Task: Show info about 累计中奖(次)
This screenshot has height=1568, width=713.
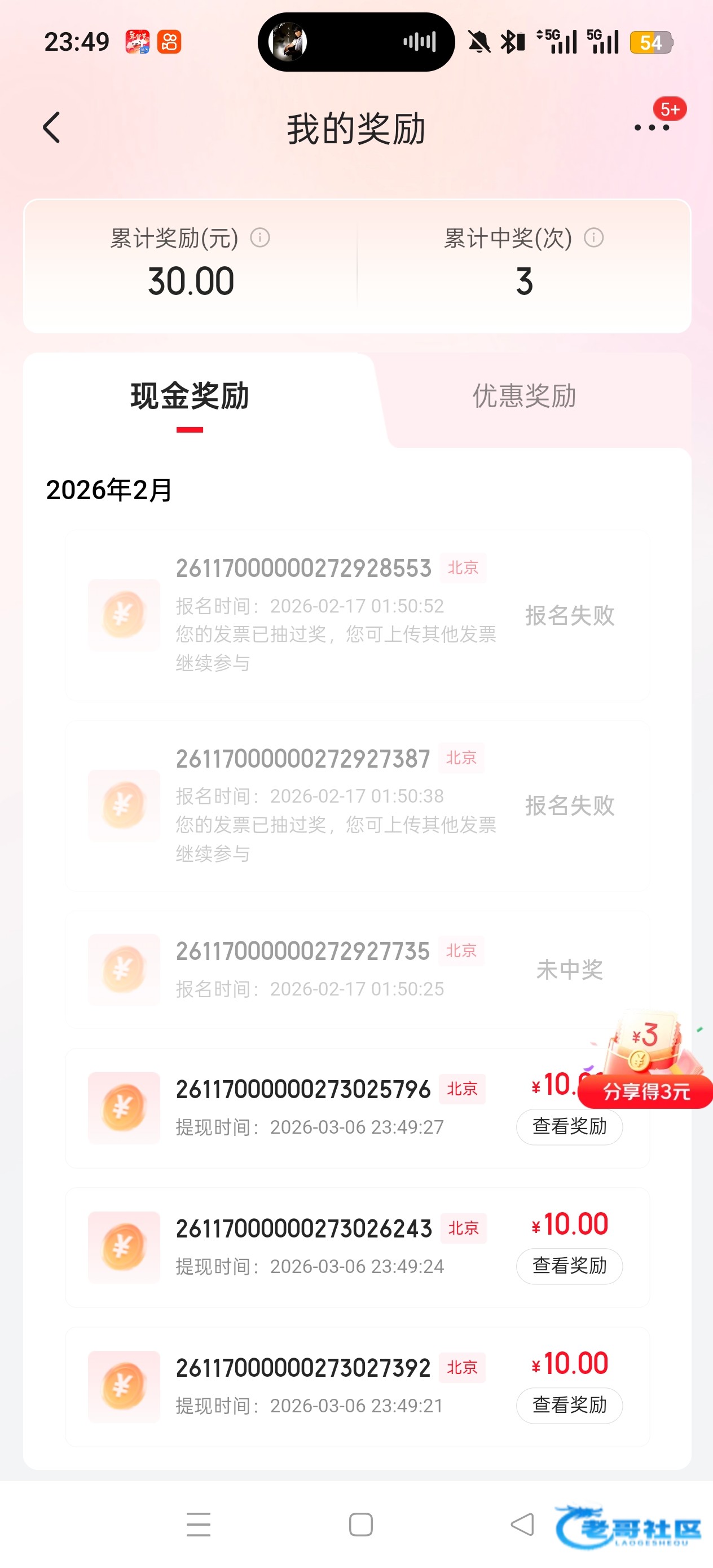Action: [x=593, y=237]
